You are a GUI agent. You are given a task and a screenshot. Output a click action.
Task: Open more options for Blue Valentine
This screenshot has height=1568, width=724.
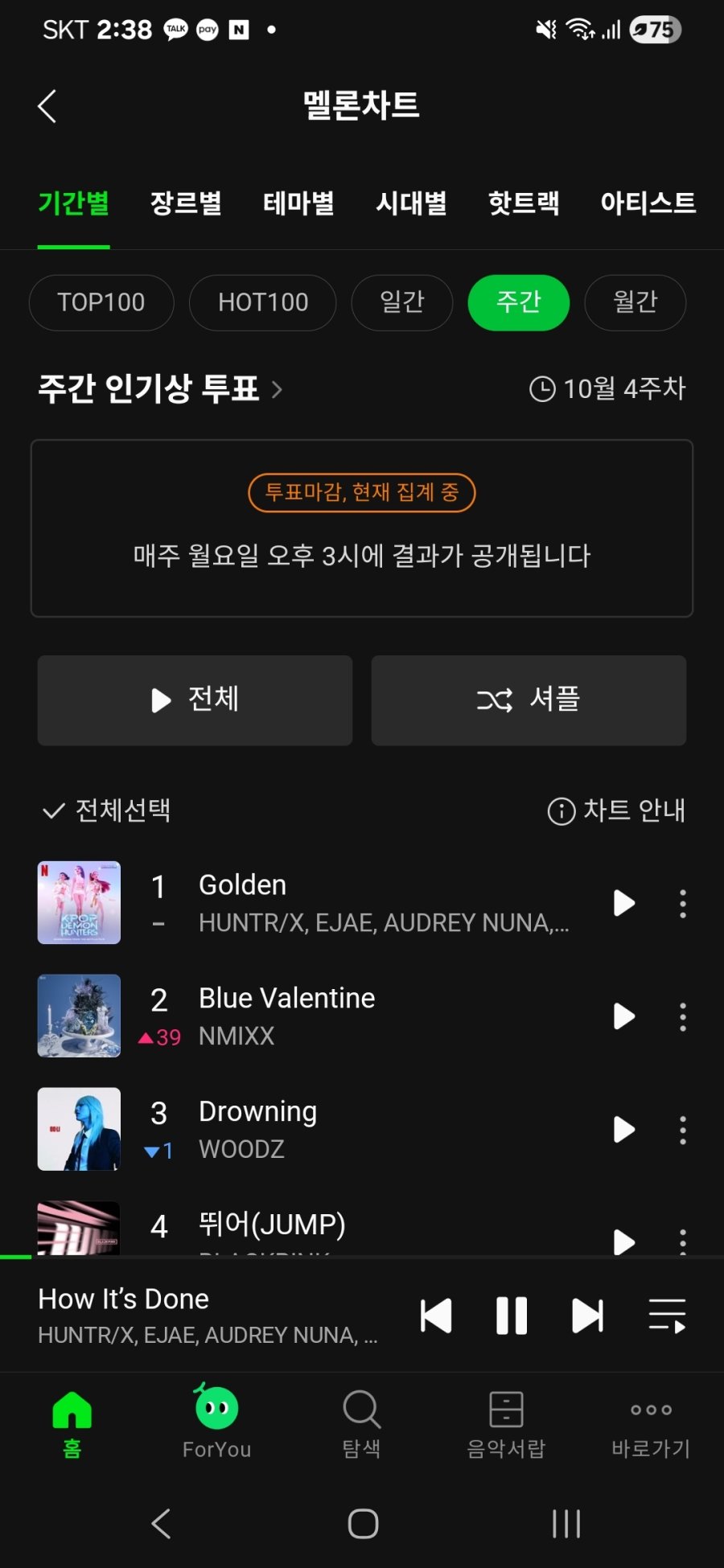683,1016
